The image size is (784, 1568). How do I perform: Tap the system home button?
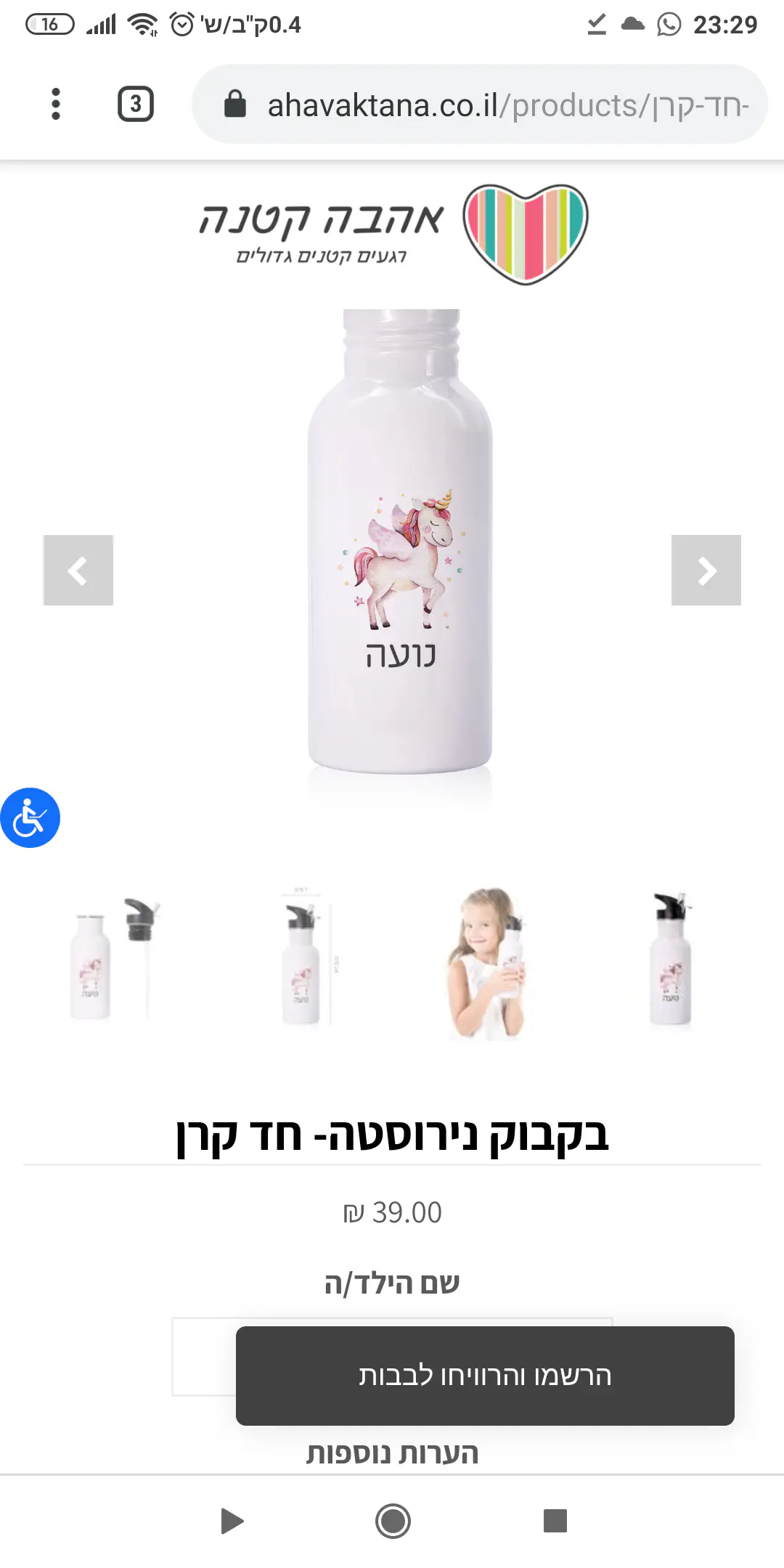tap(393, 1521)
